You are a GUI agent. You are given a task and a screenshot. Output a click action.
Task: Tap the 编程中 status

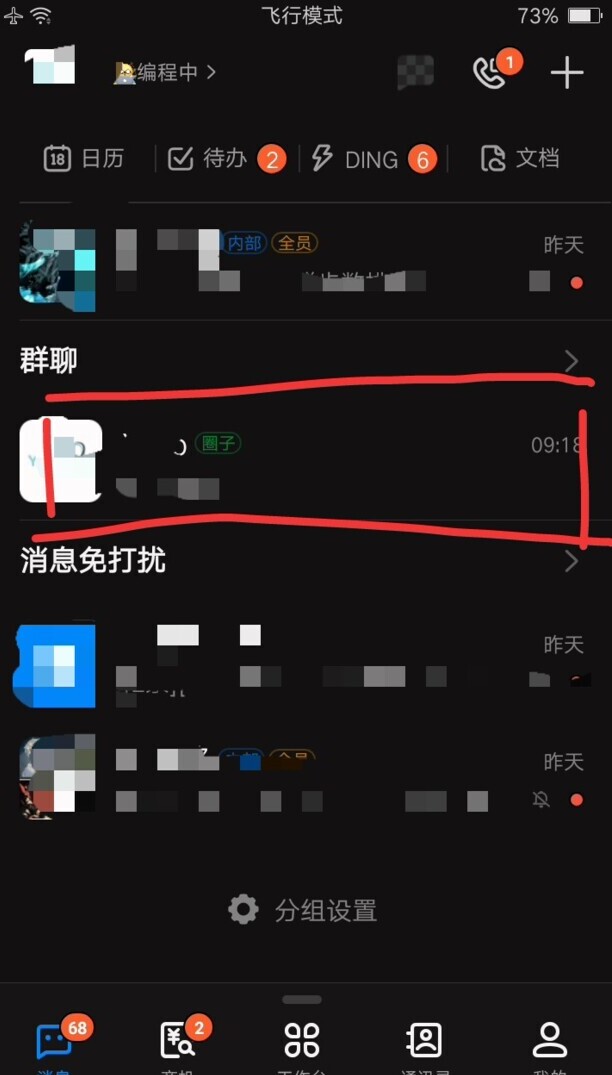pyautogui.click(x=166, y=72)
